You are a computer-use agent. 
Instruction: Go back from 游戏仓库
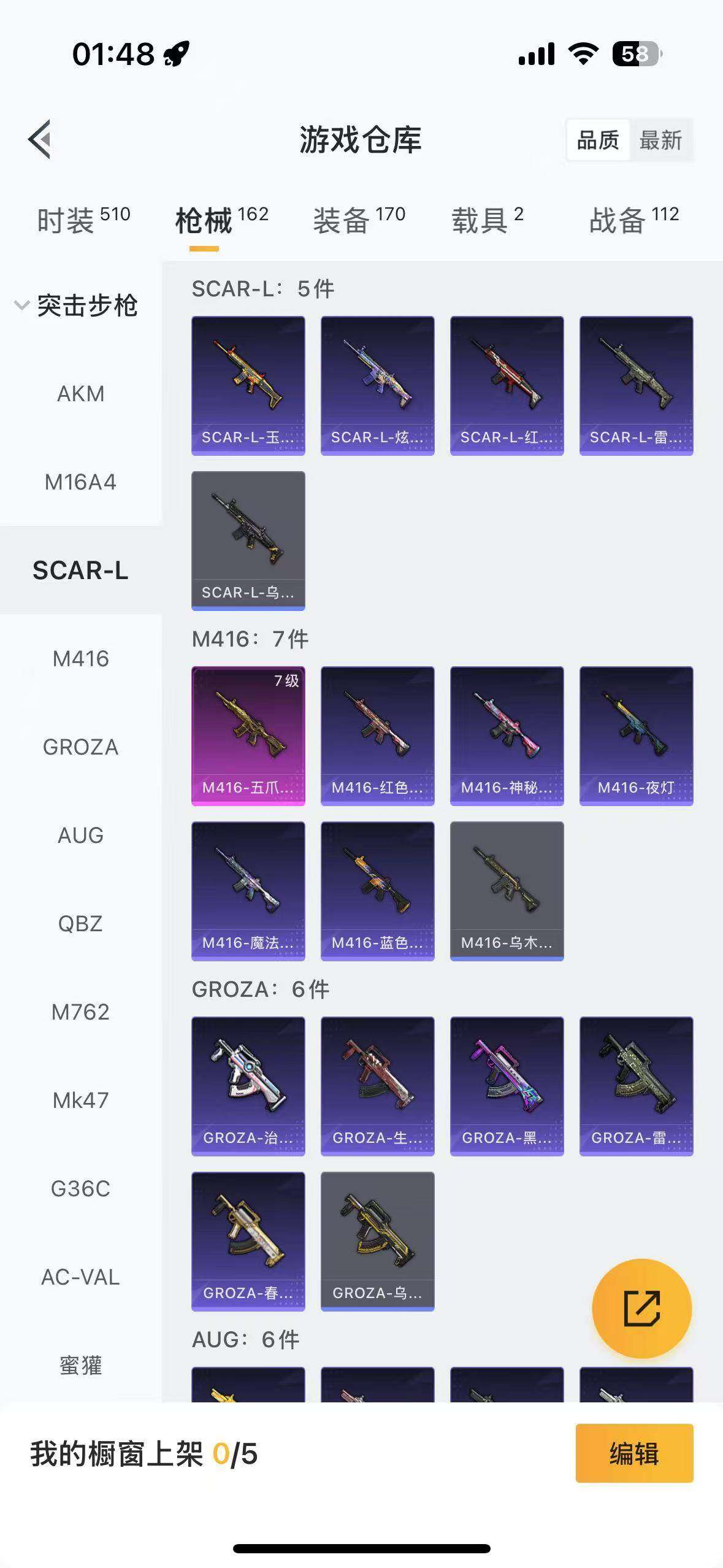click(40, 139)
